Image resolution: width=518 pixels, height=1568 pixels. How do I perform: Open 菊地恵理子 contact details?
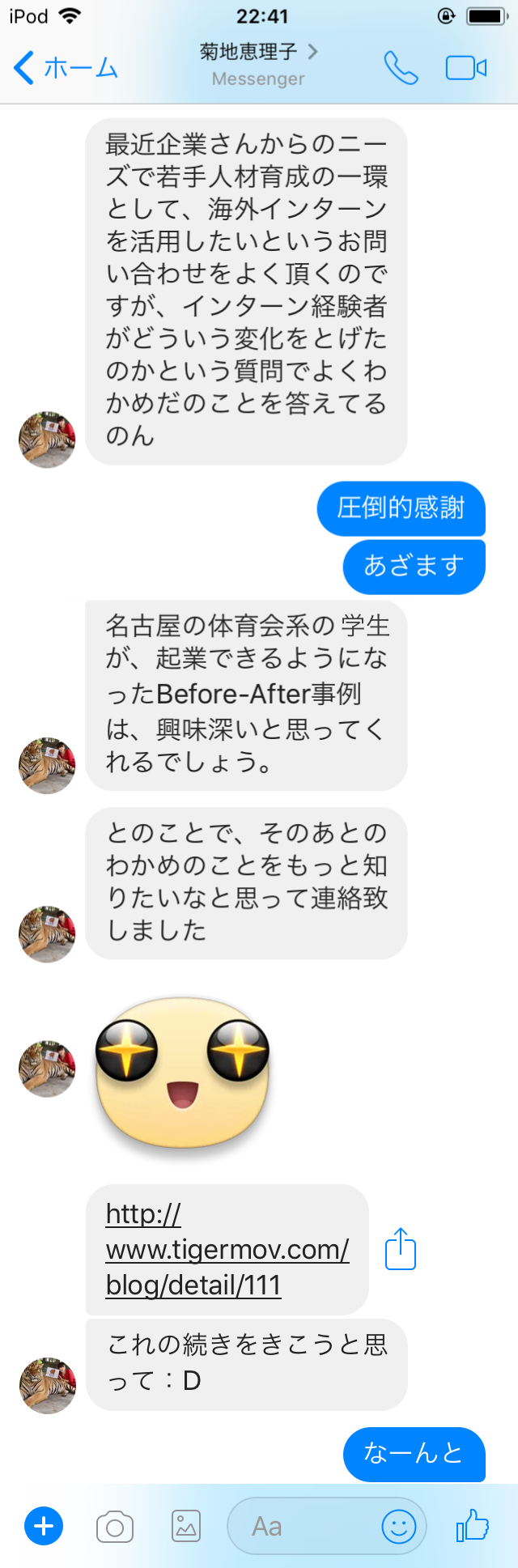[x=258, y=53]
